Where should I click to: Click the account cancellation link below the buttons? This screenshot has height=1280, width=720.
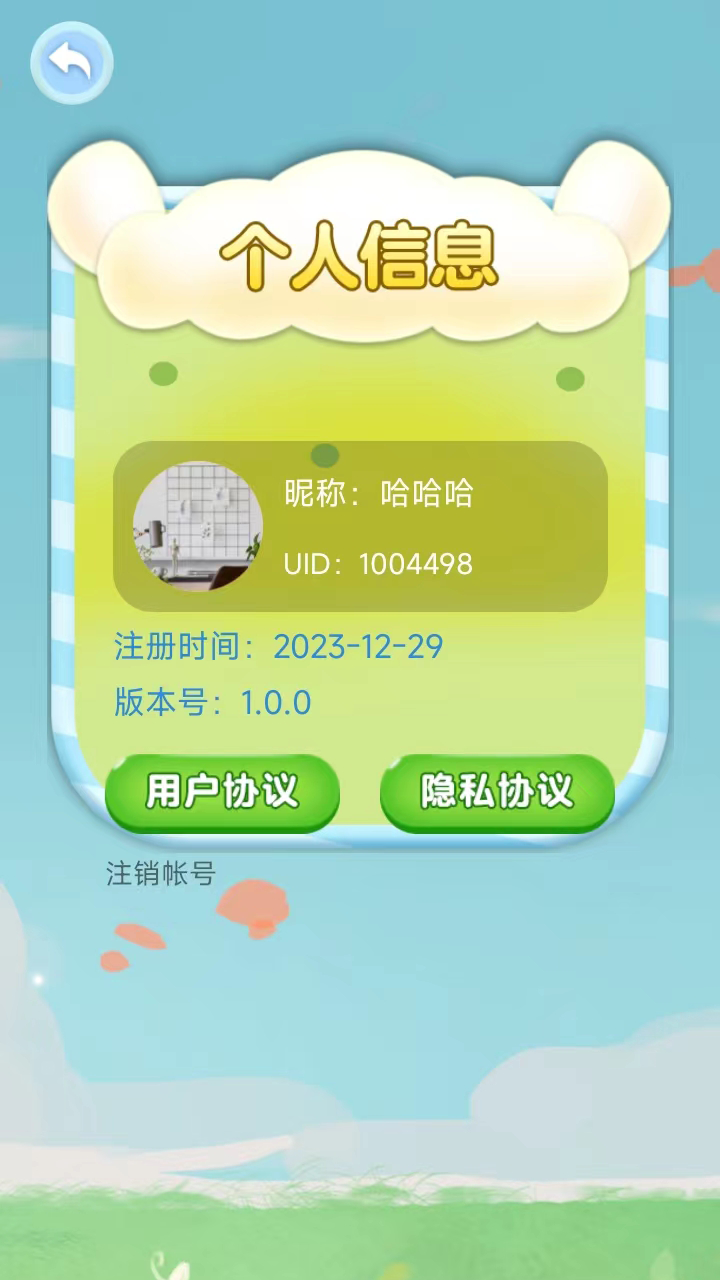click(x=160, y=870)
